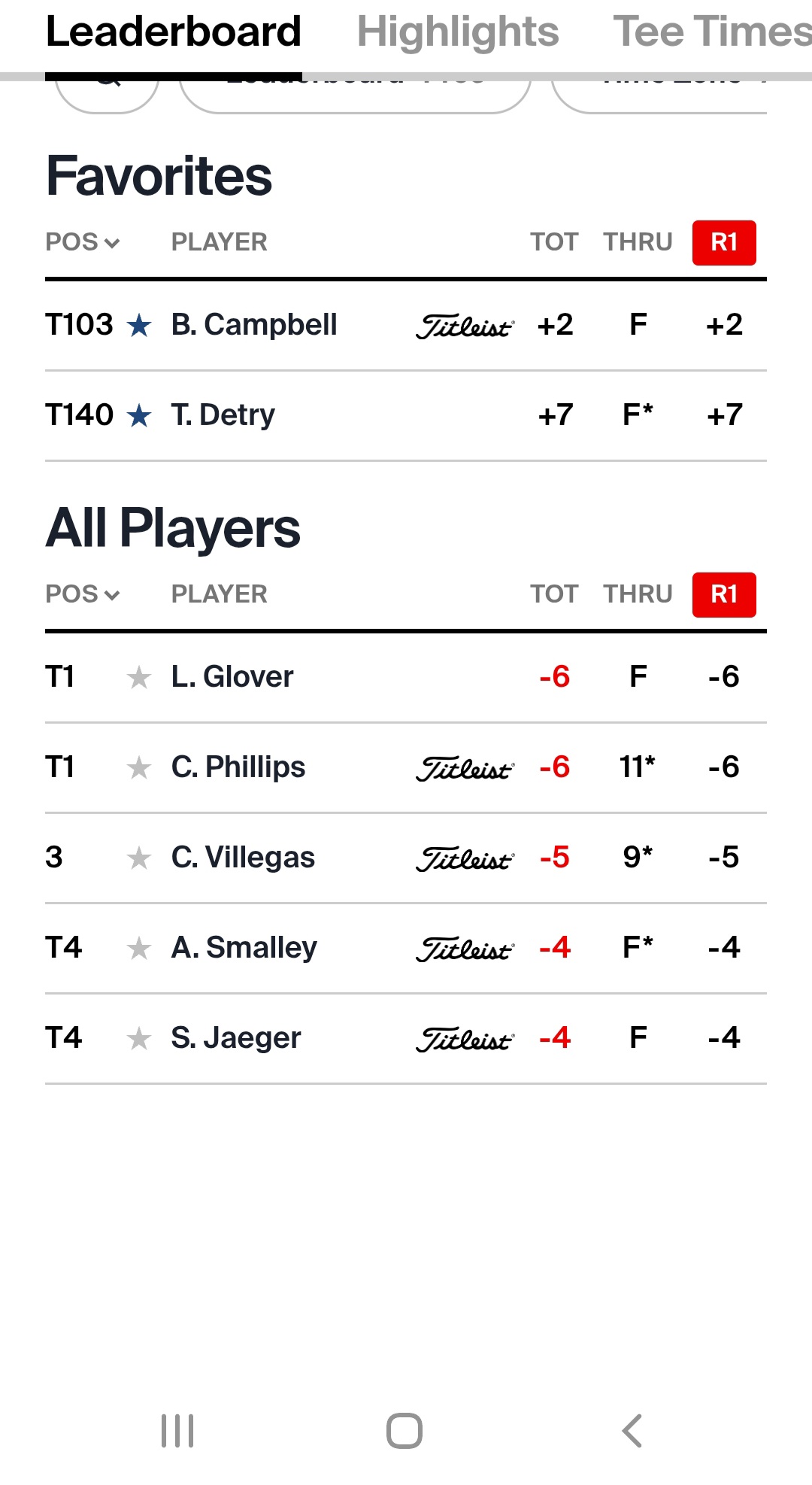Mark A. Smalley as a favorite
812x1485 pixels.
coord(139,949)
